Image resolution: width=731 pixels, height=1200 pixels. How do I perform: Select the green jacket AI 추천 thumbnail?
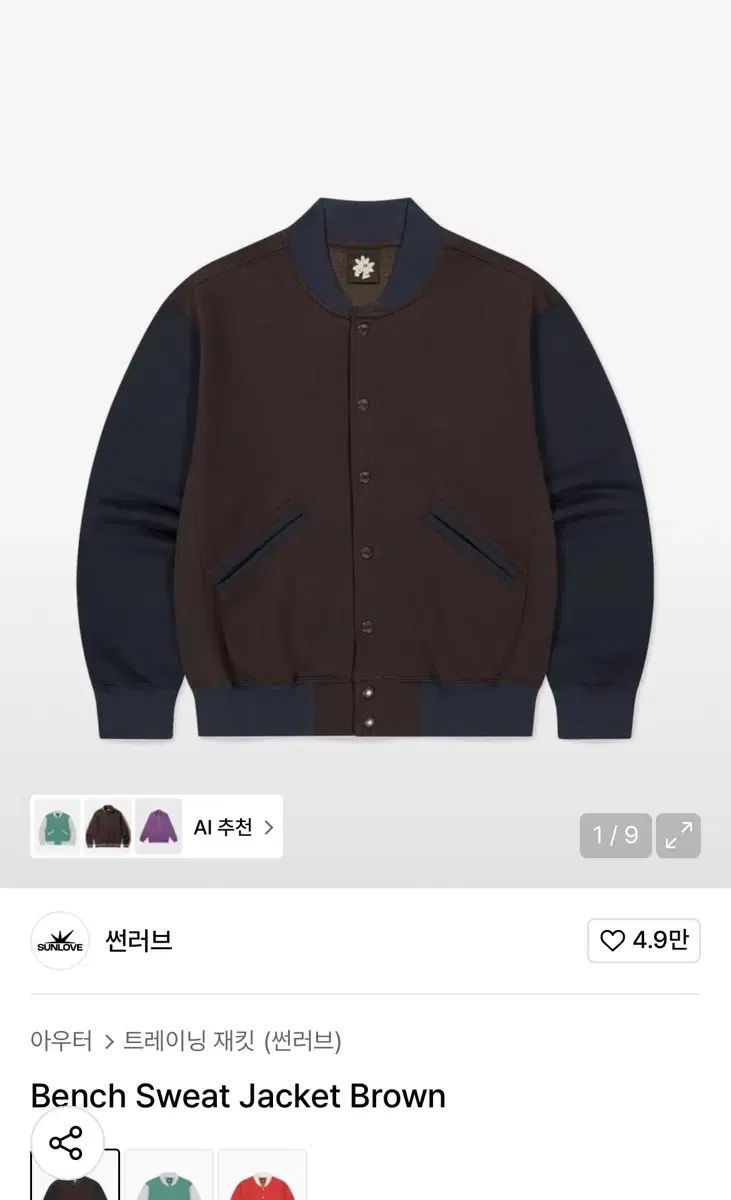(x=57, y=827)
